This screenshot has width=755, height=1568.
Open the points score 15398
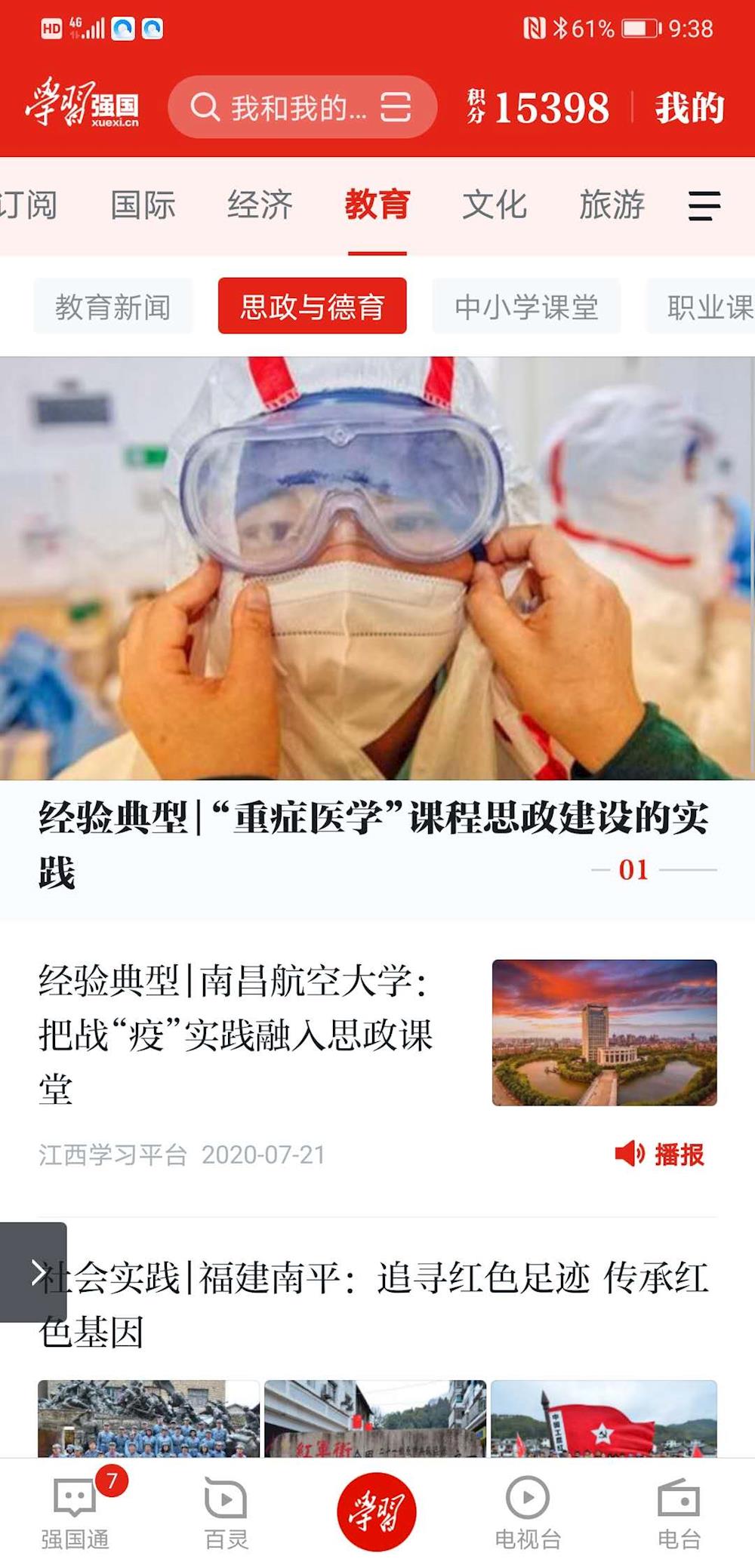pyautogui.click(x=539, y=108)
